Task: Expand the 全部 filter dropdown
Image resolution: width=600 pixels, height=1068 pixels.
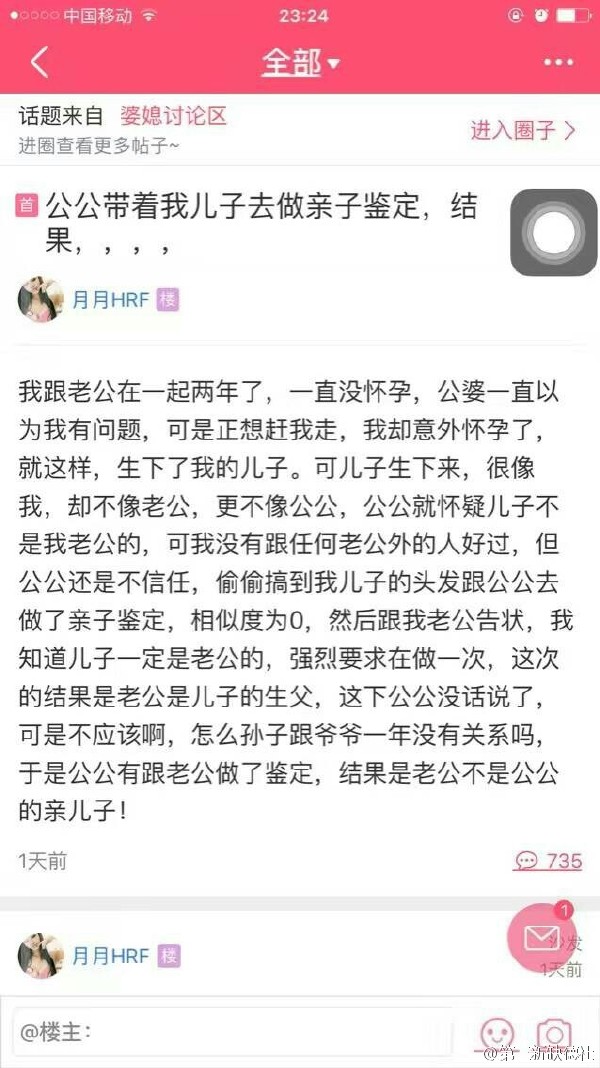Action: point(300,62)
